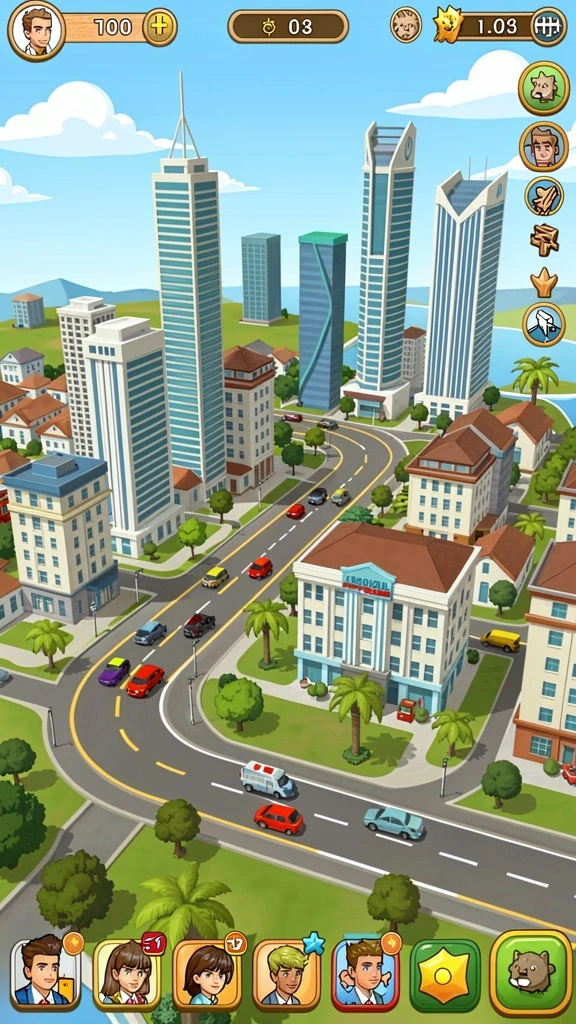
Task: Open the man's face icon on the right side
Action: pos(543,146)
